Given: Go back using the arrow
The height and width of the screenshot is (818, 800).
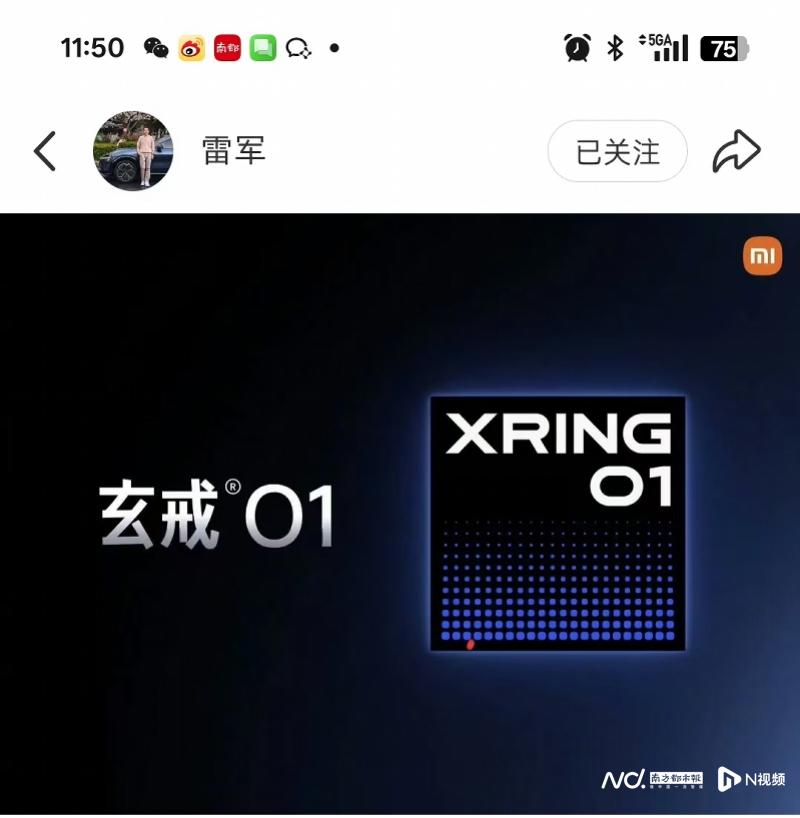Looking at the screenshot, I should [x=45, y=152].
